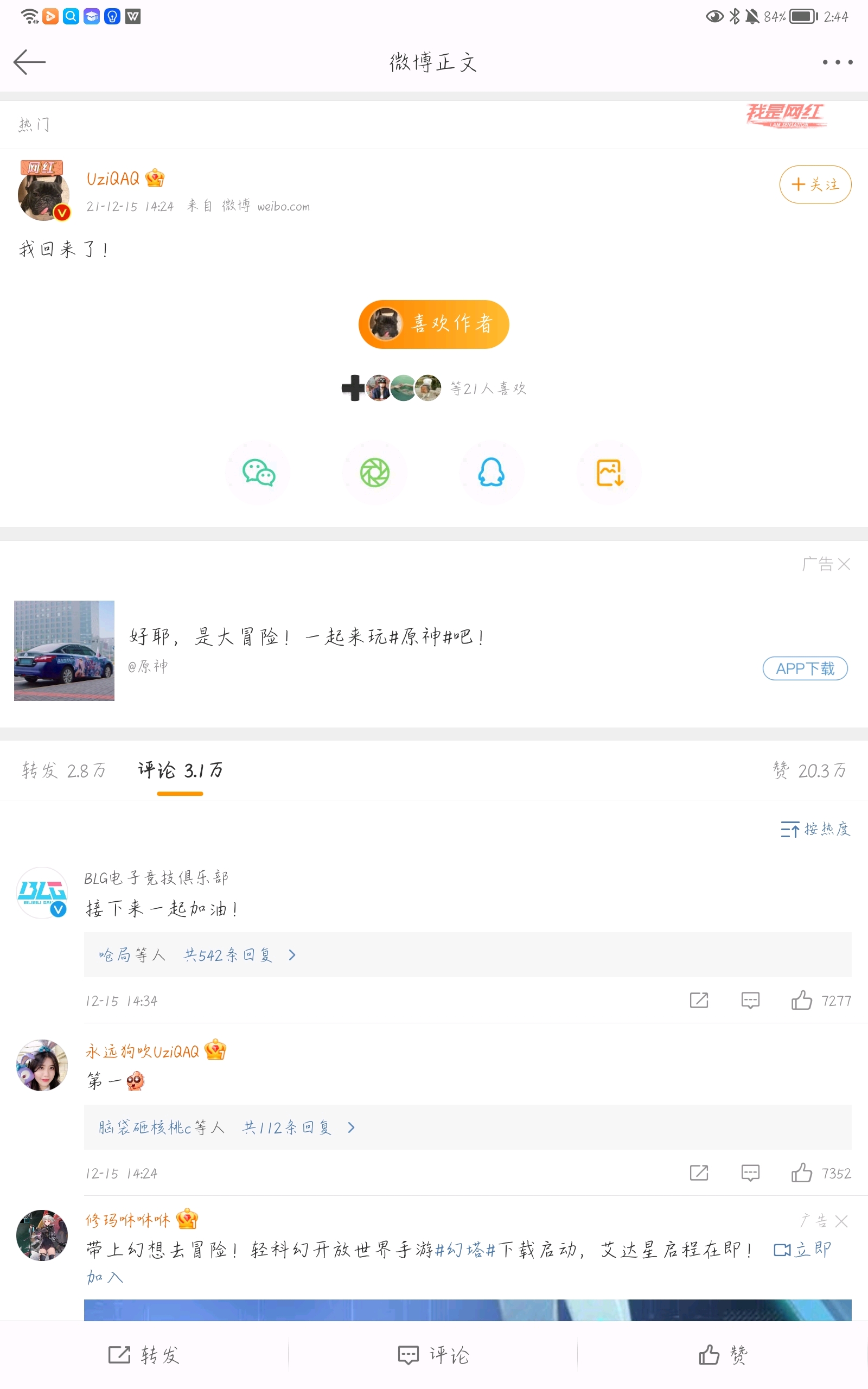Write a comment using the bottom 评论 button
868x1389 pixels.
click(433, 1355)
